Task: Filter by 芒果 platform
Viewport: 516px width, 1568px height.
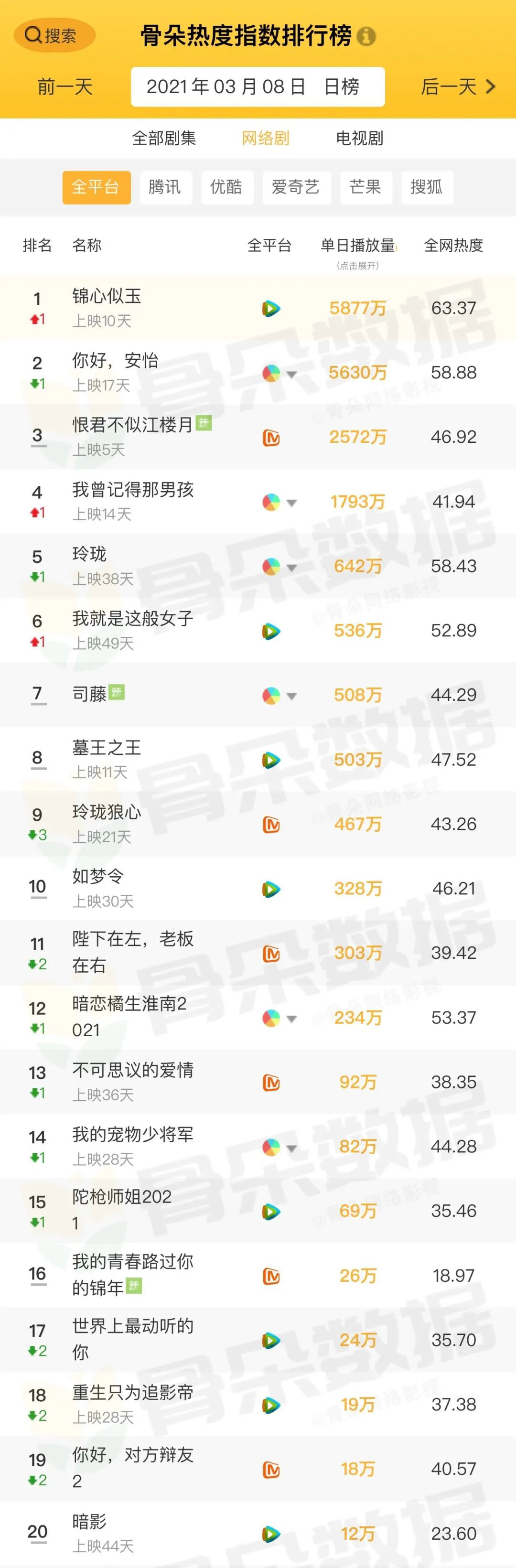Action: click(365, 187)
